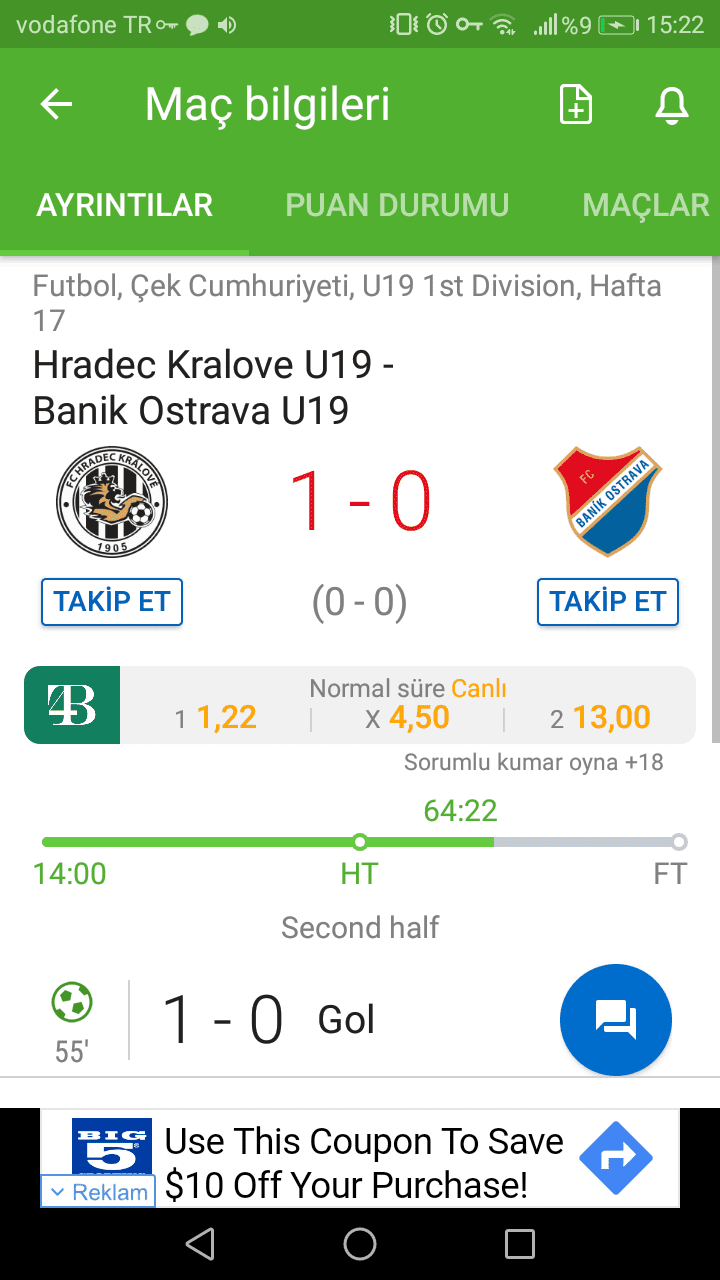Select draw odds 4,50
720x1280 pixels.
click(406, 717)
